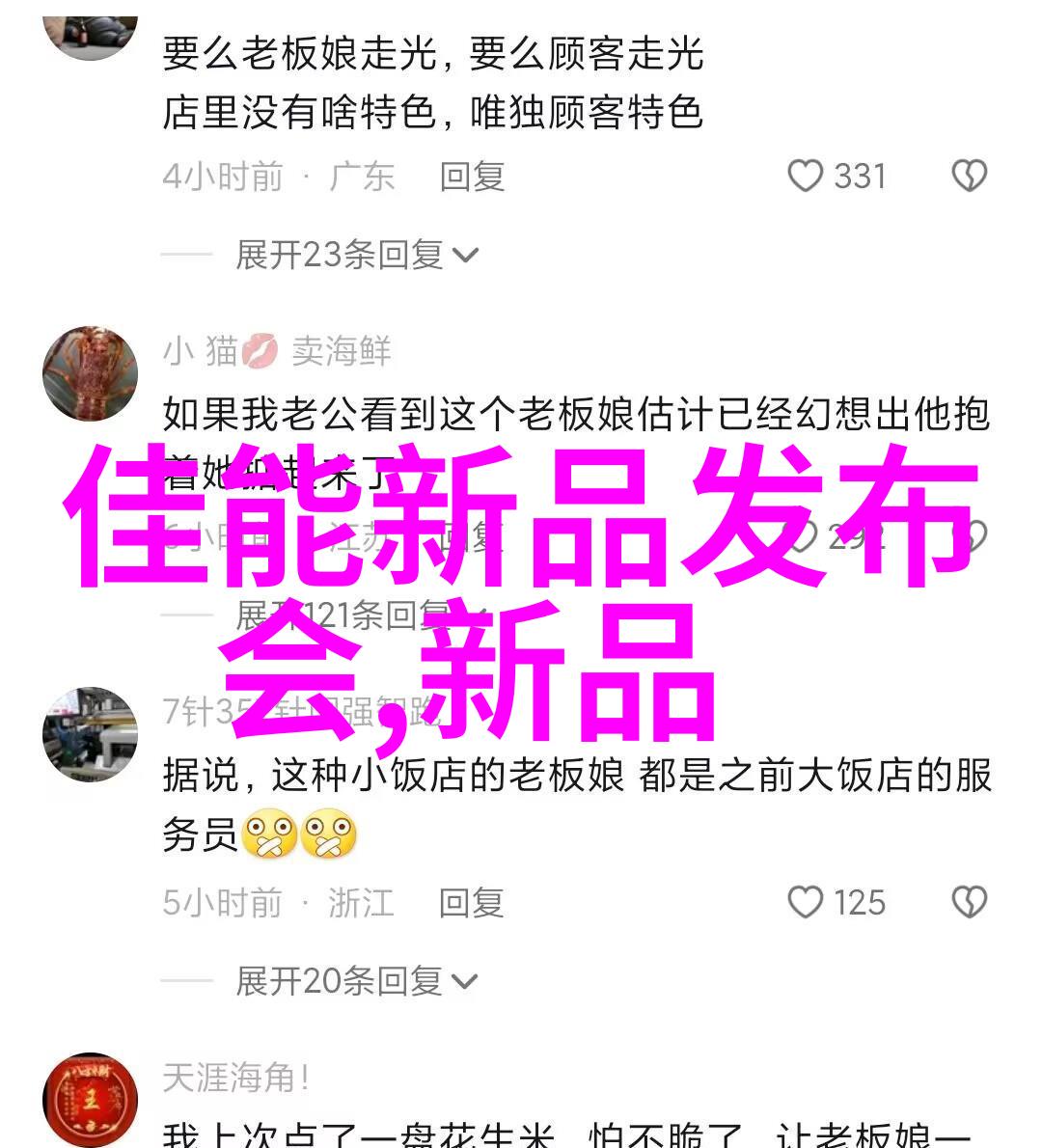Open the username 小猫 卖海鲜

tap(277, 351)
